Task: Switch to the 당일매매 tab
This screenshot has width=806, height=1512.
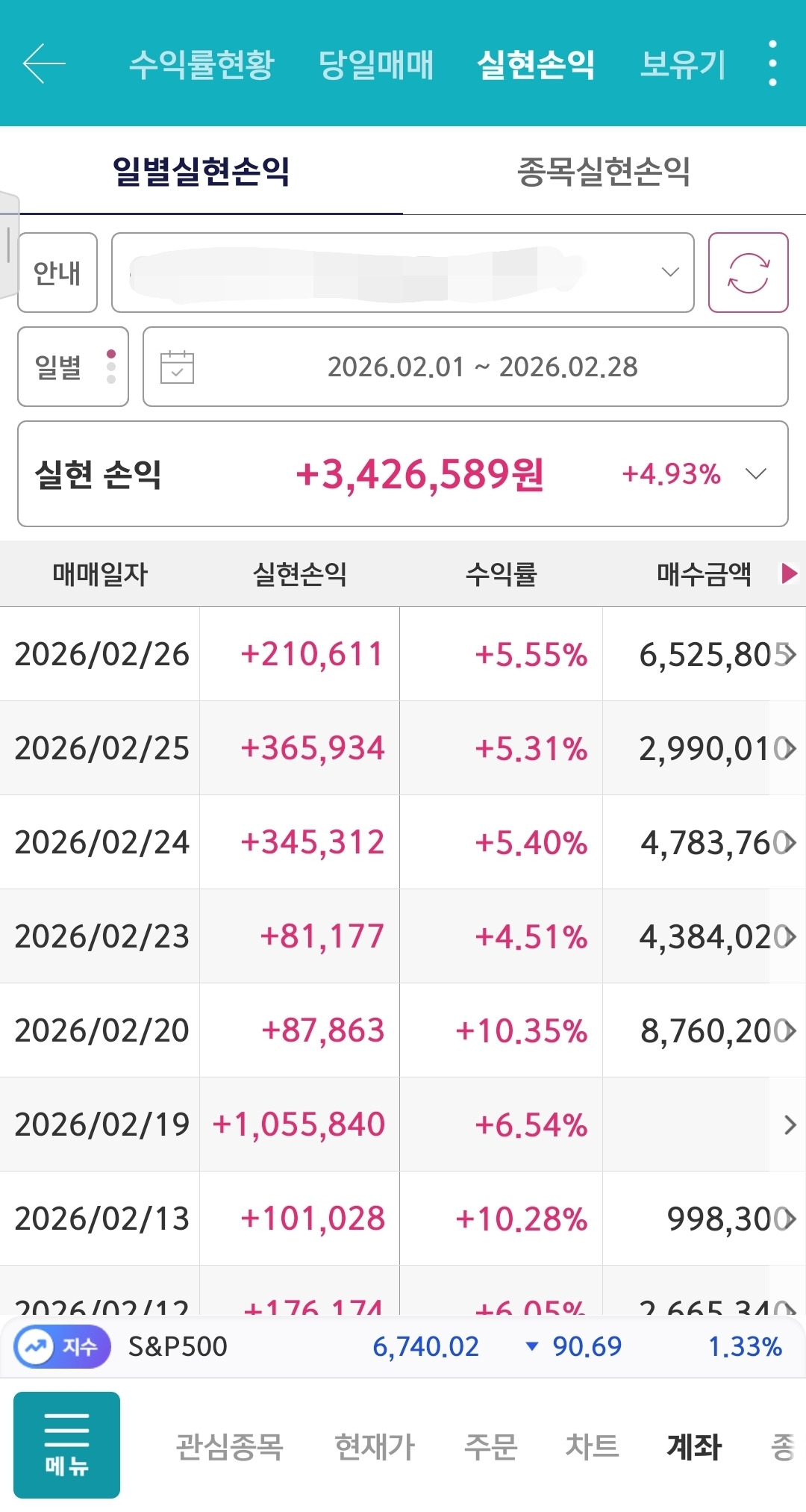Action: click(x=376, y=64)
